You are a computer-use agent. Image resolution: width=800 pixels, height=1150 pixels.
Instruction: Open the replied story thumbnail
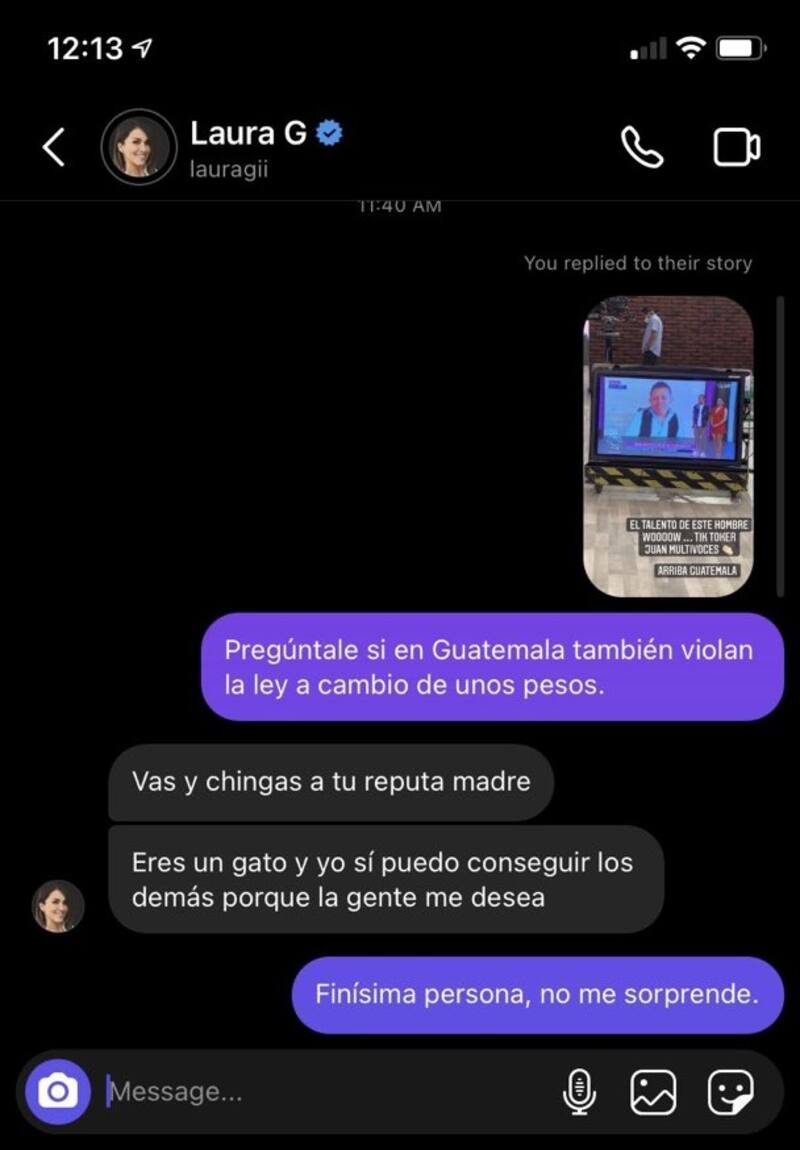click(x=668, y=446)
